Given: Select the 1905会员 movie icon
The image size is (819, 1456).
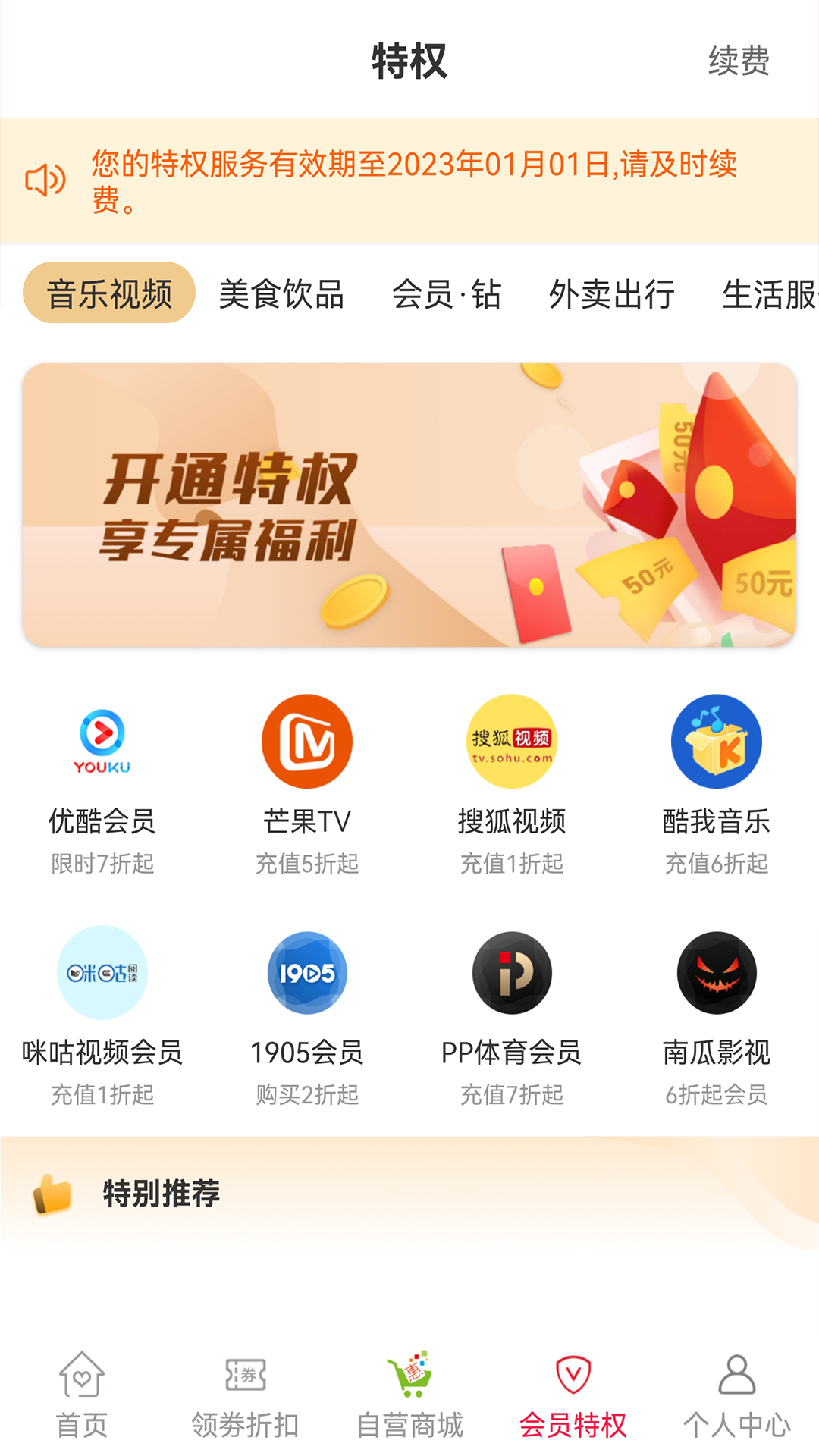Looking at the screenshot, I should click(307, 973).
